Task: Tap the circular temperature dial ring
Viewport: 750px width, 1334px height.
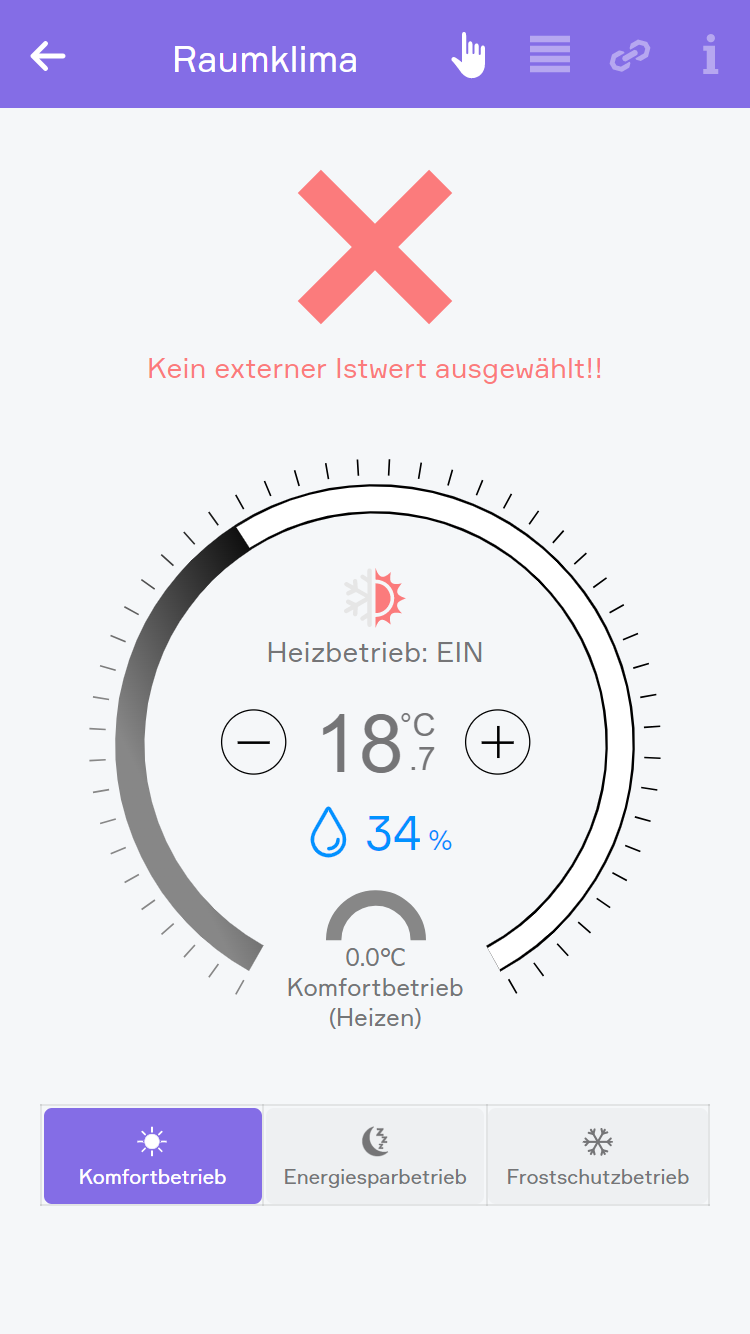Action: point(620,742)
